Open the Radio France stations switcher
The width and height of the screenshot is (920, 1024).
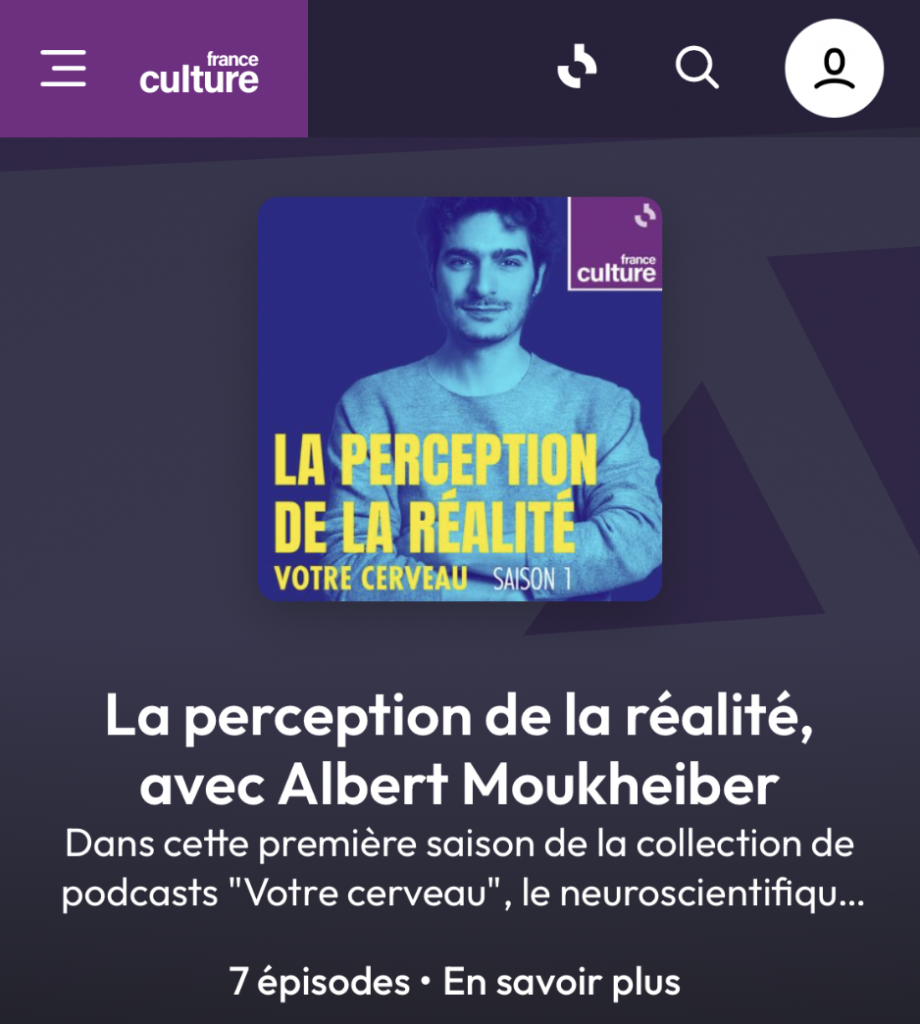pos(577,68)
